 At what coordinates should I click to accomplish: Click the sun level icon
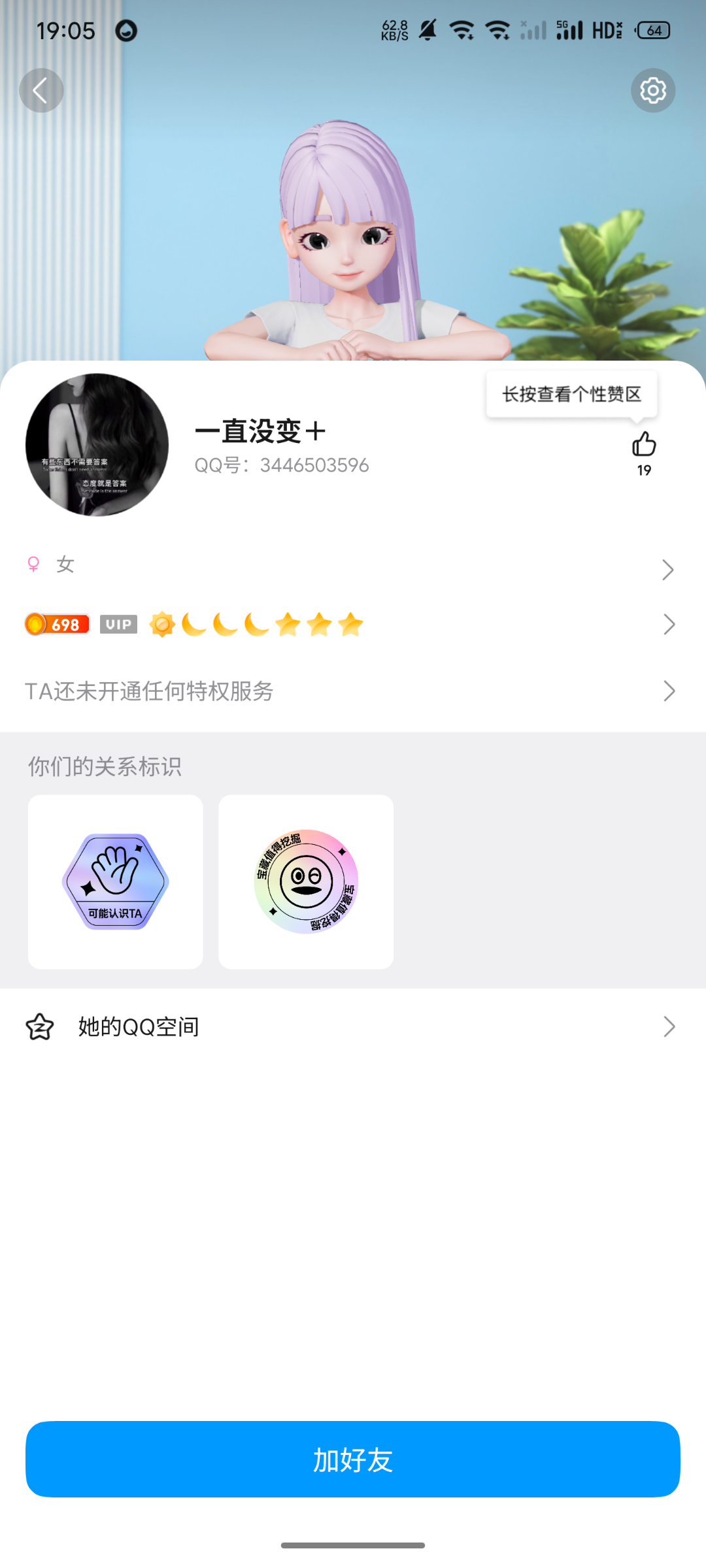coord(161,624)
